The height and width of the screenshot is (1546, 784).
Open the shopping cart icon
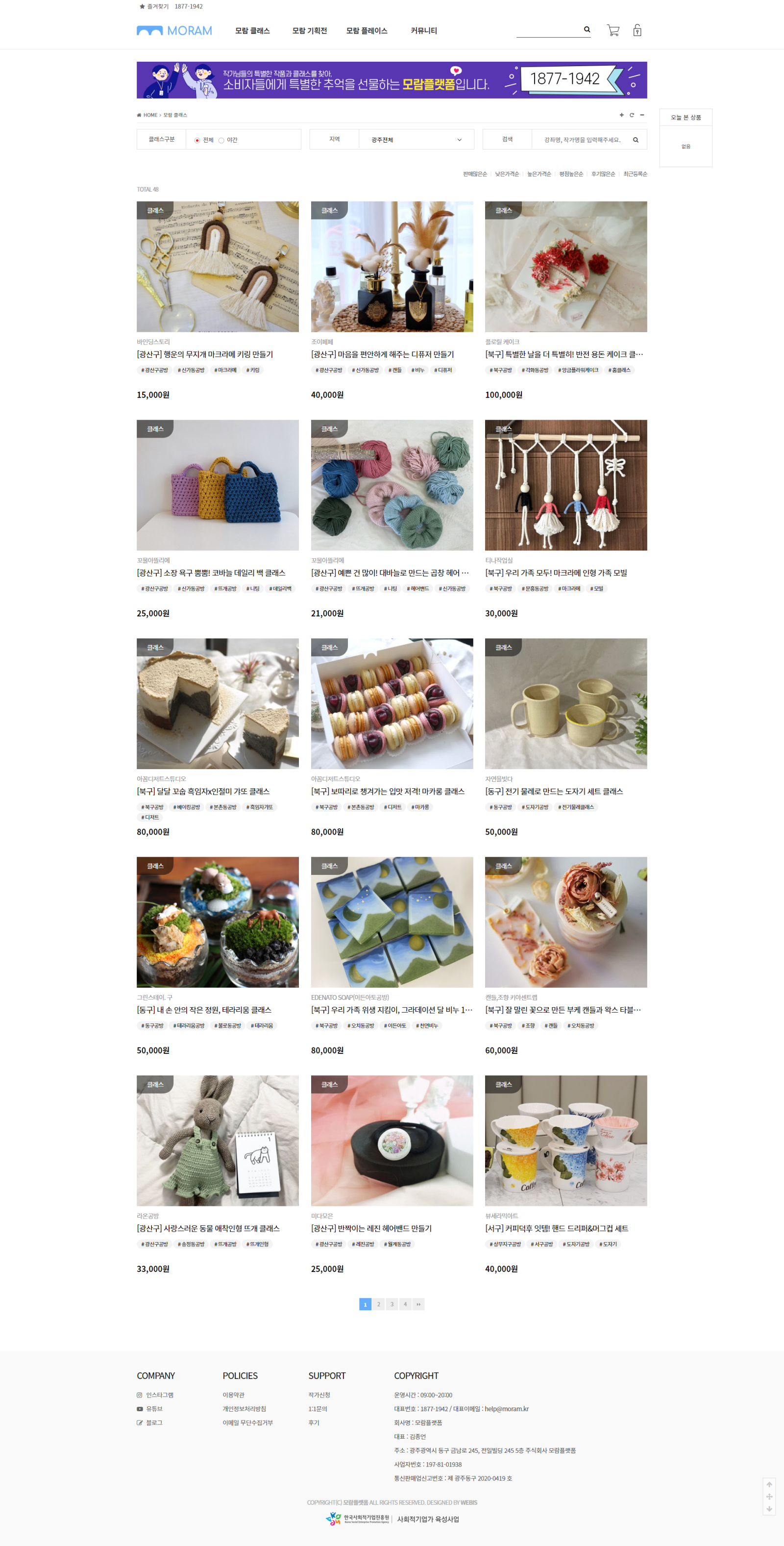point(612,30)
